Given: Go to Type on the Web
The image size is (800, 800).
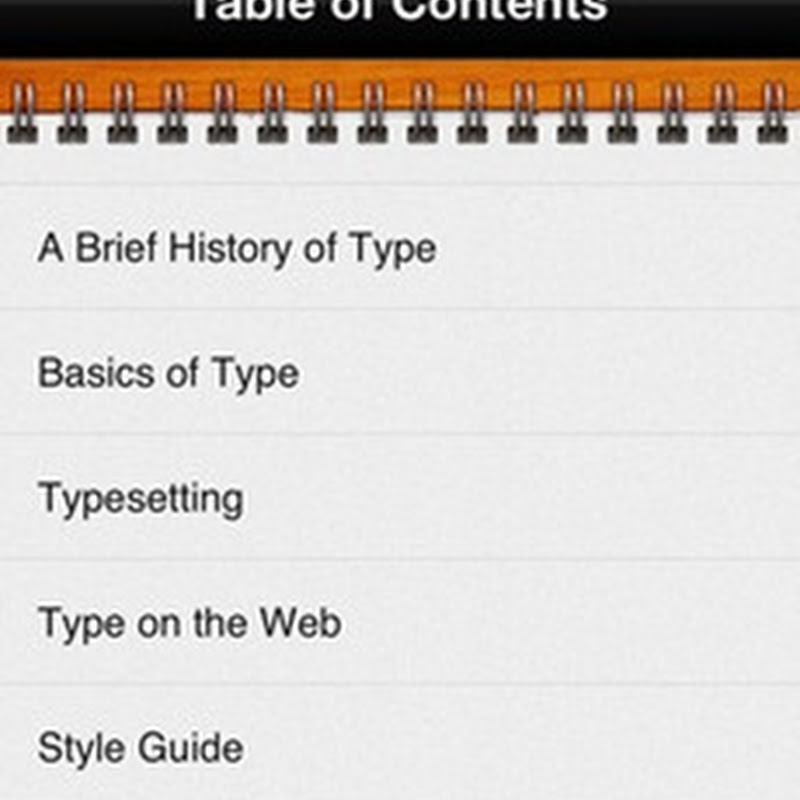Looking at the screenshot, I should [189, 623].
